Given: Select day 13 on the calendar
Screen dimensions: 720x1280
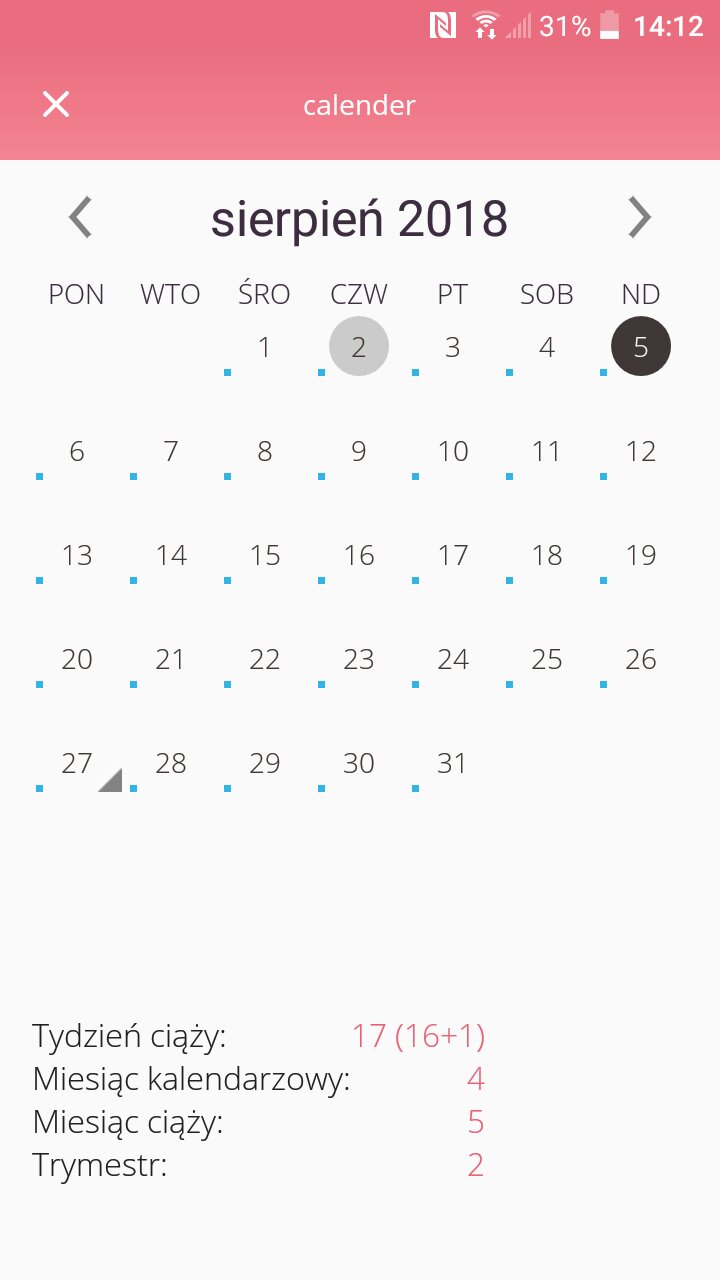Looking at the screenshot, I should (x=77, y=555).
